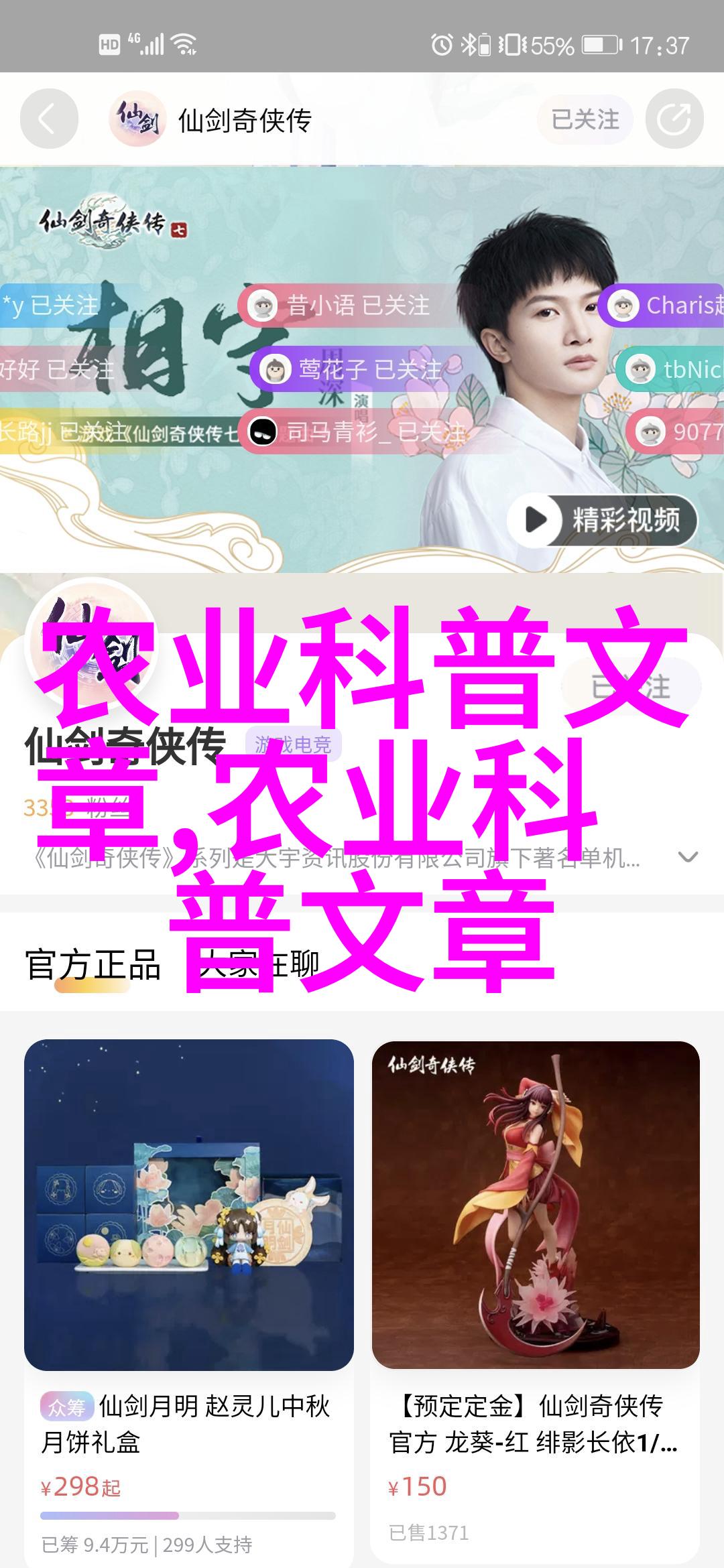Screen dimensions: 724x1568
Task: Open the 仙剑奇侠传 profile avatar
Action: (90, 643)
